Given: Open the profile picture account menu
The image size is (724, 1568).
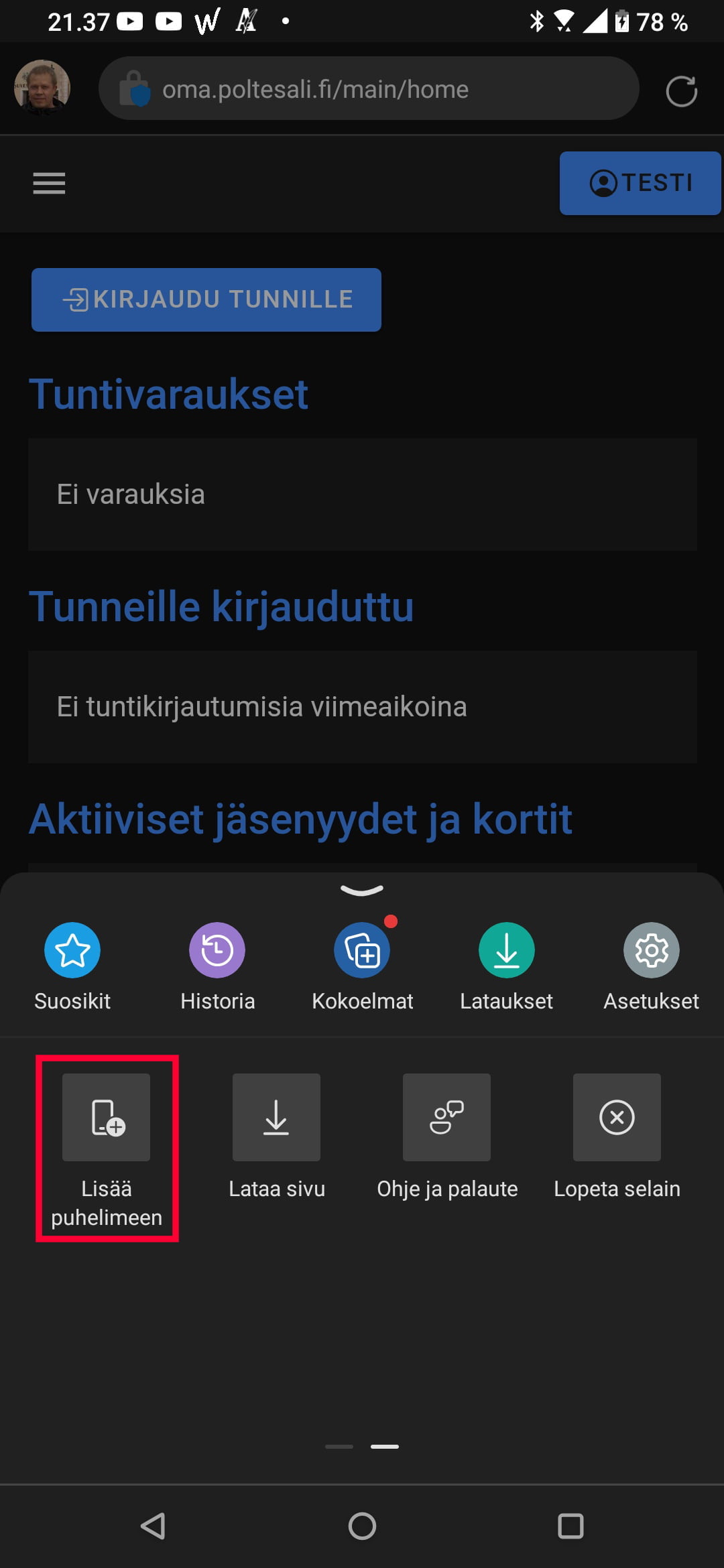Looking at the screenshot, I should pyautogui.click(x=42, y=88).
